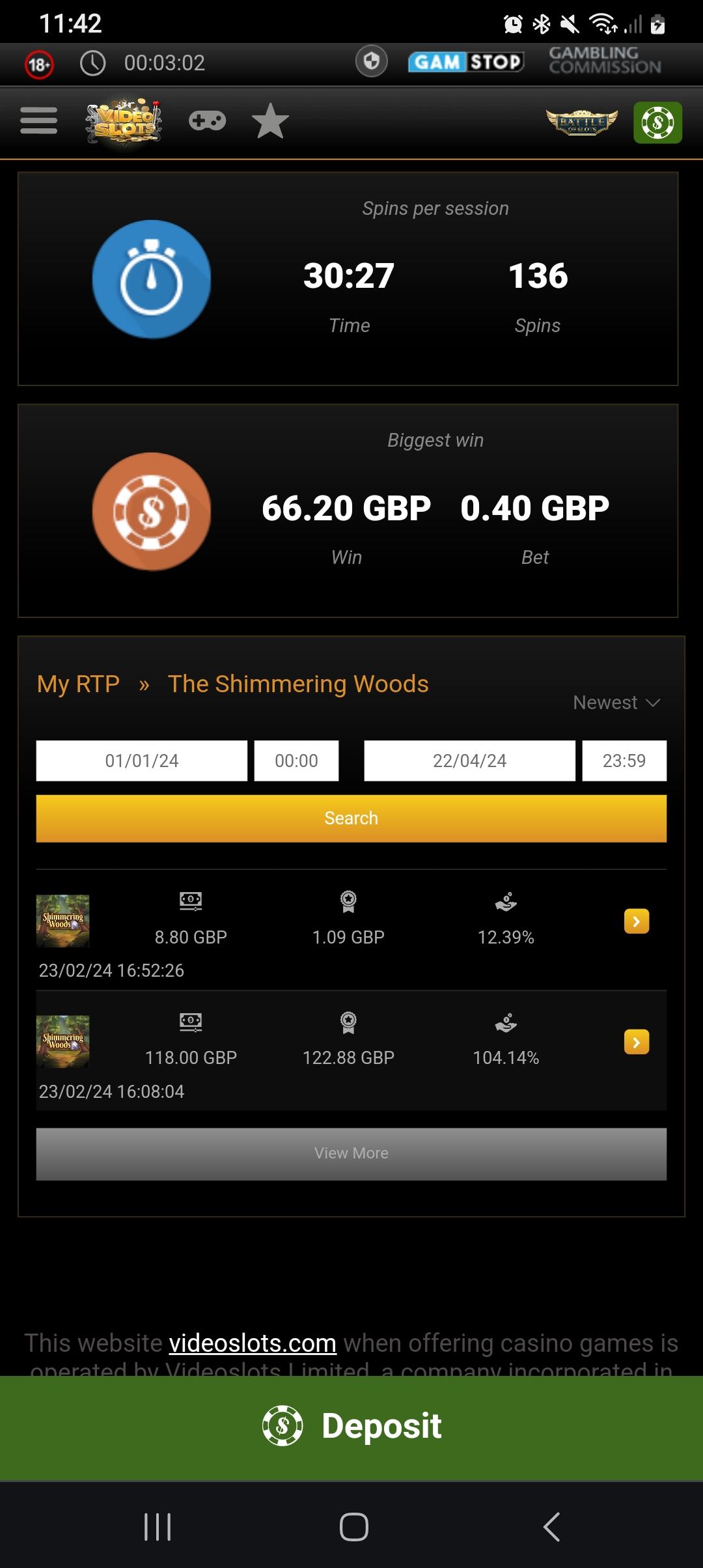Open the Newest sort dropdown
The width and height of the screenshot is (703, 1568).
(616, 703)
